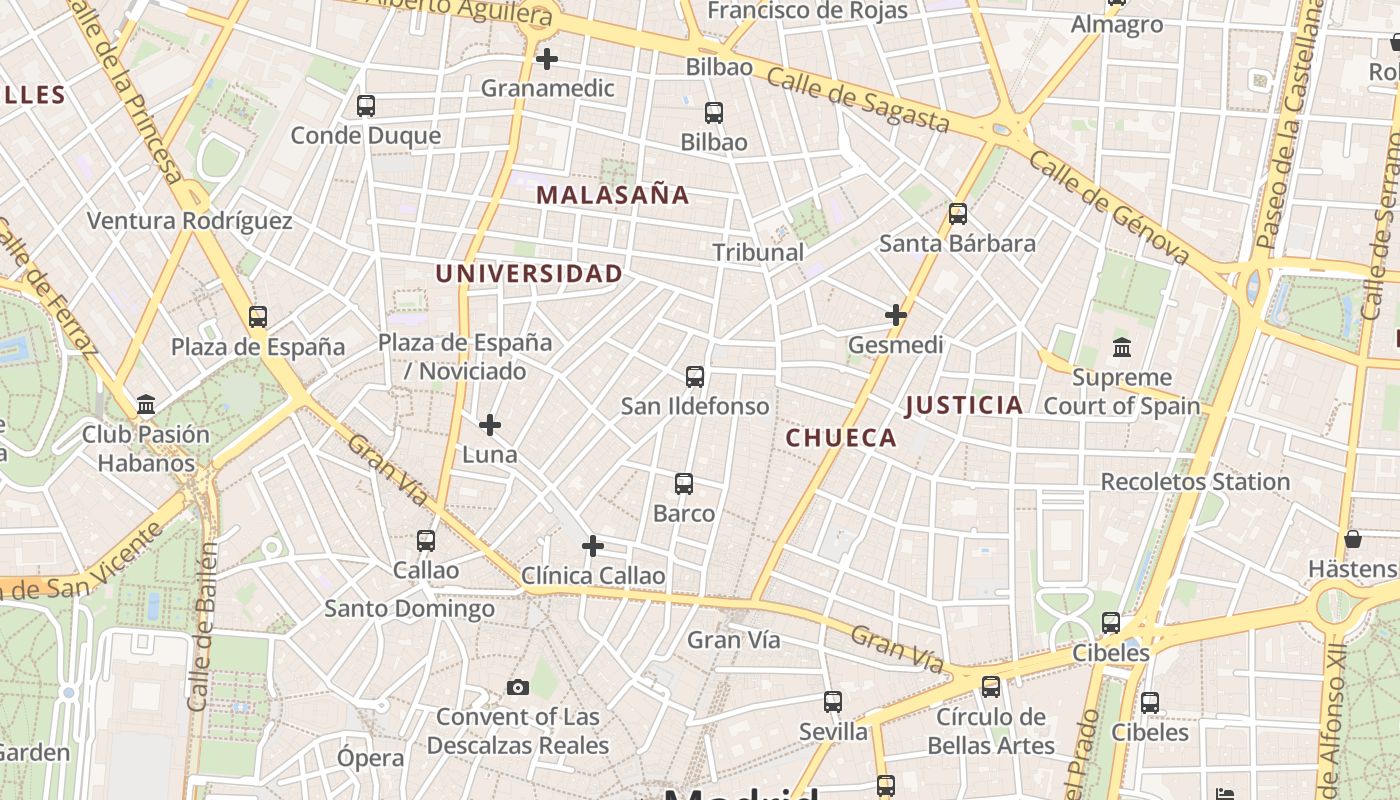Select the Club Pasión Habanos marker
Viewport: 1400px width, 800px height.
point(146,405)
